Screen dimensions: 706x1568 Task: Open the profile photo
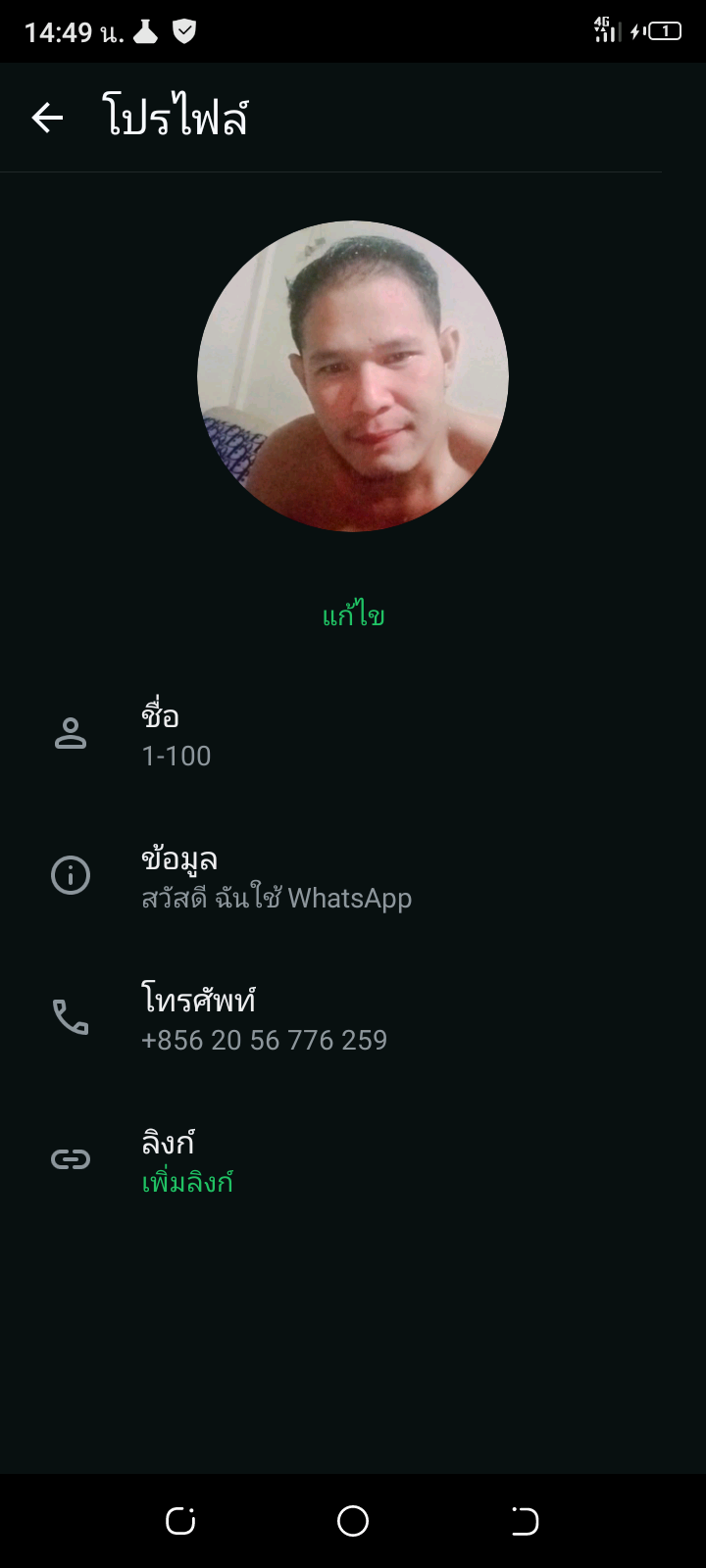[x=353, y=376]
